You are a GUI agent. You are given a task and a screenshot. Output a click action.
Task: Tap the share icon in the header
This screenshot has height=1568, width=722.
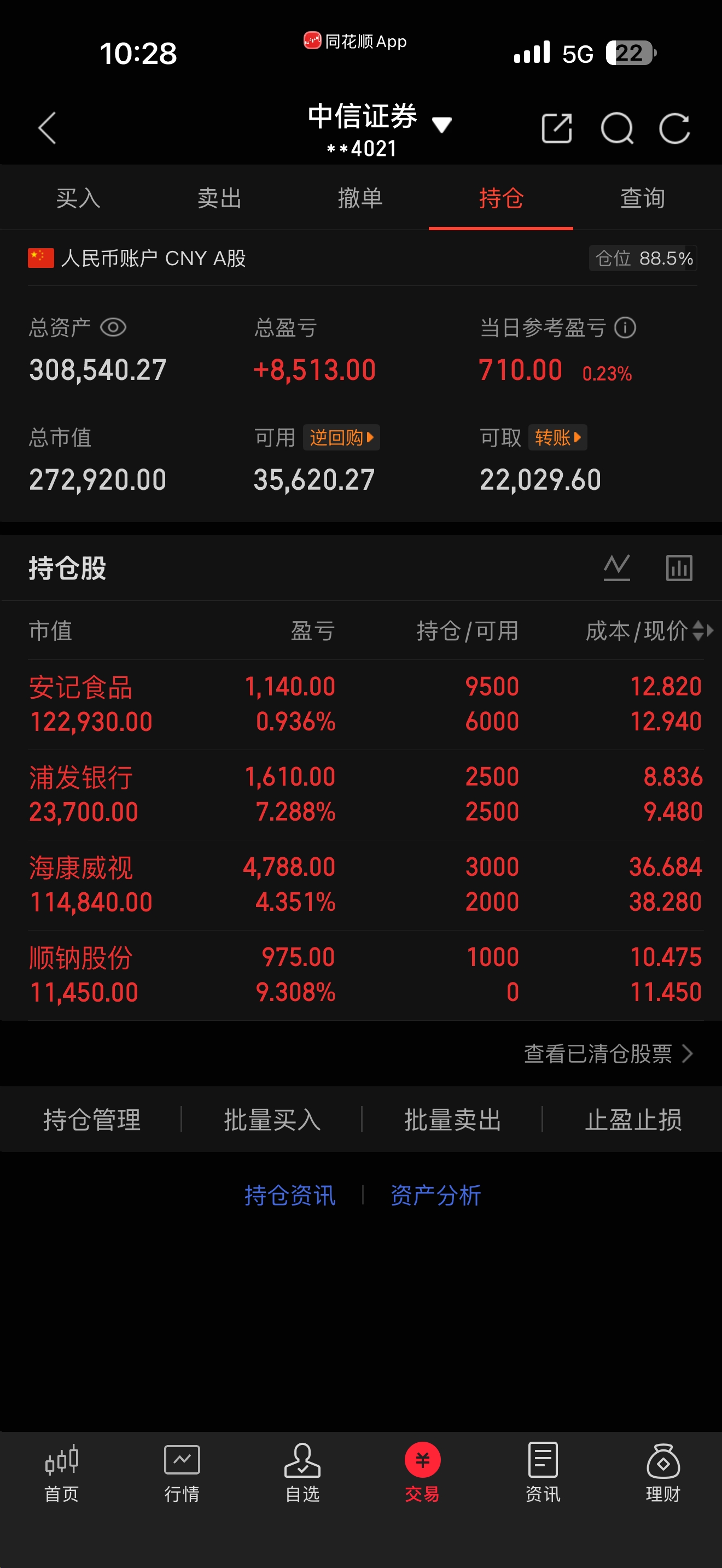556,128
